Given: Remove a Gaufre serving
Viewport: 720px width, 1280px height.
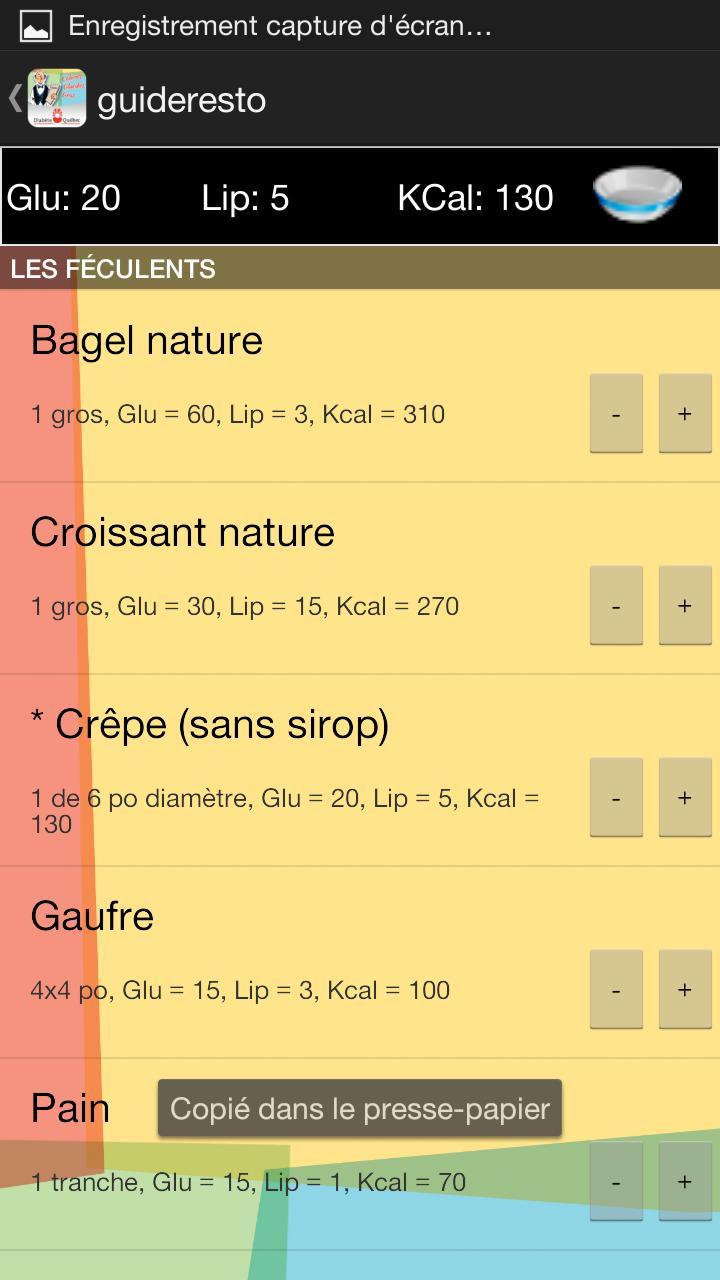Looking at the screenshot, I should pos(616,989).
